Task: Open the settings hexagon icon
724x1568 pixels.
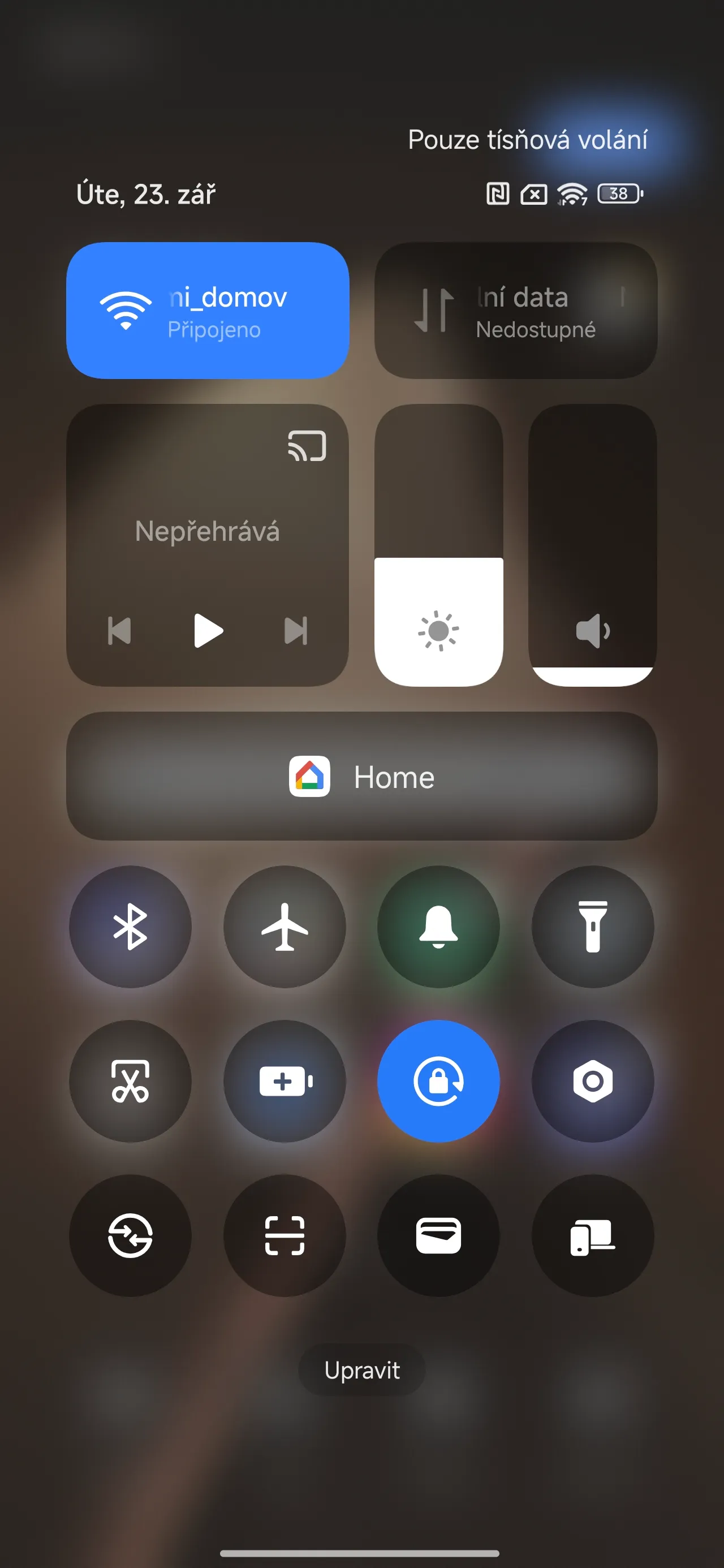Action: coord(592,1081)
